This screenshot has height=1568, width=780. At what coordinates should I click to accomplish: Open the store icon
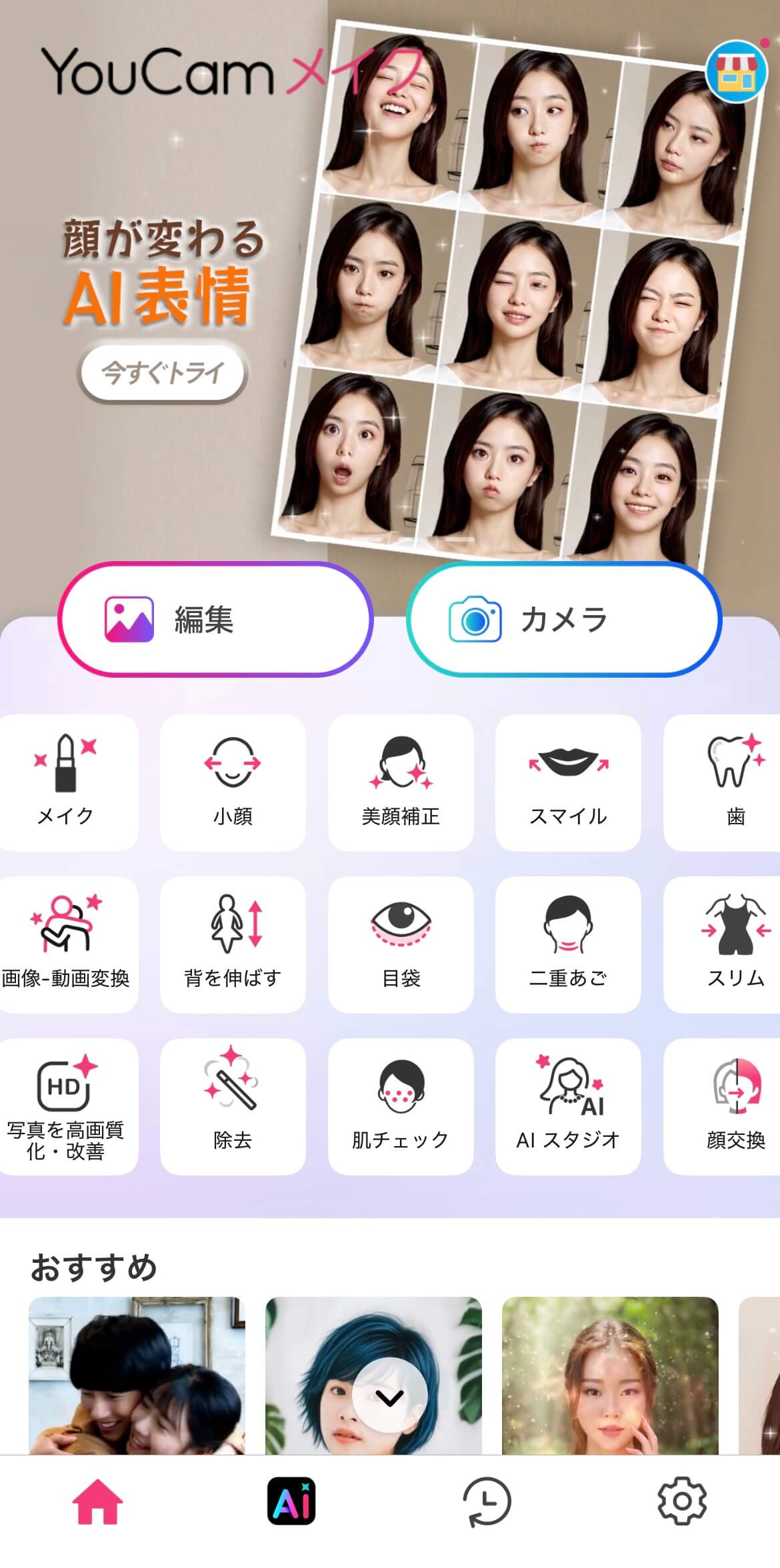pyautogui.click(x=736, y=71)
